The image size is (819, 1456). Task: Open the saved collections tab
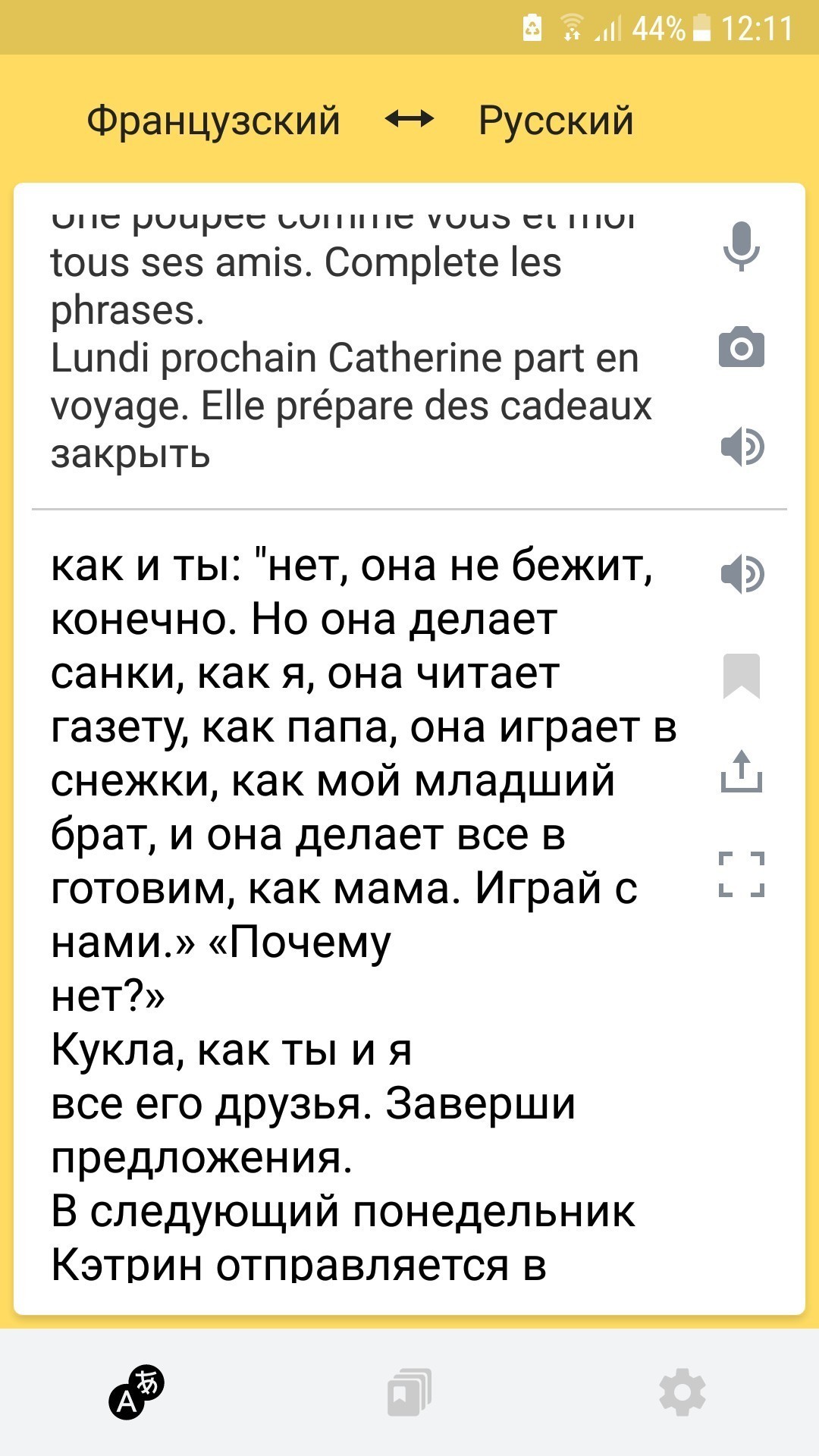[x=409, y=1392]
